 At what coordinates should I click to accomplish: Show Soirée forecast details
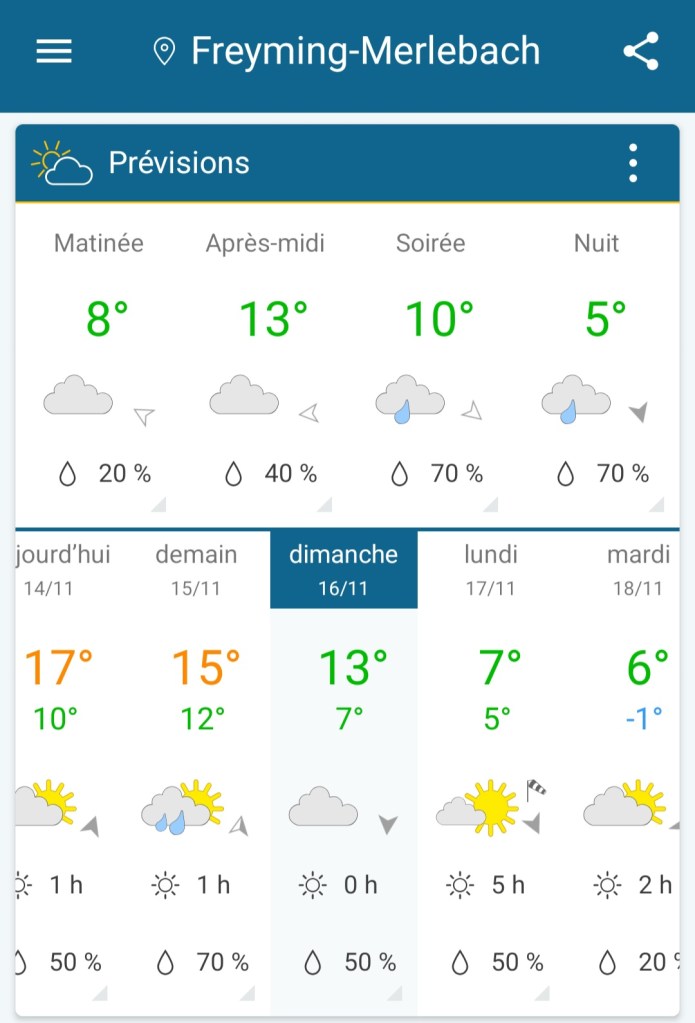coord(431,360)
